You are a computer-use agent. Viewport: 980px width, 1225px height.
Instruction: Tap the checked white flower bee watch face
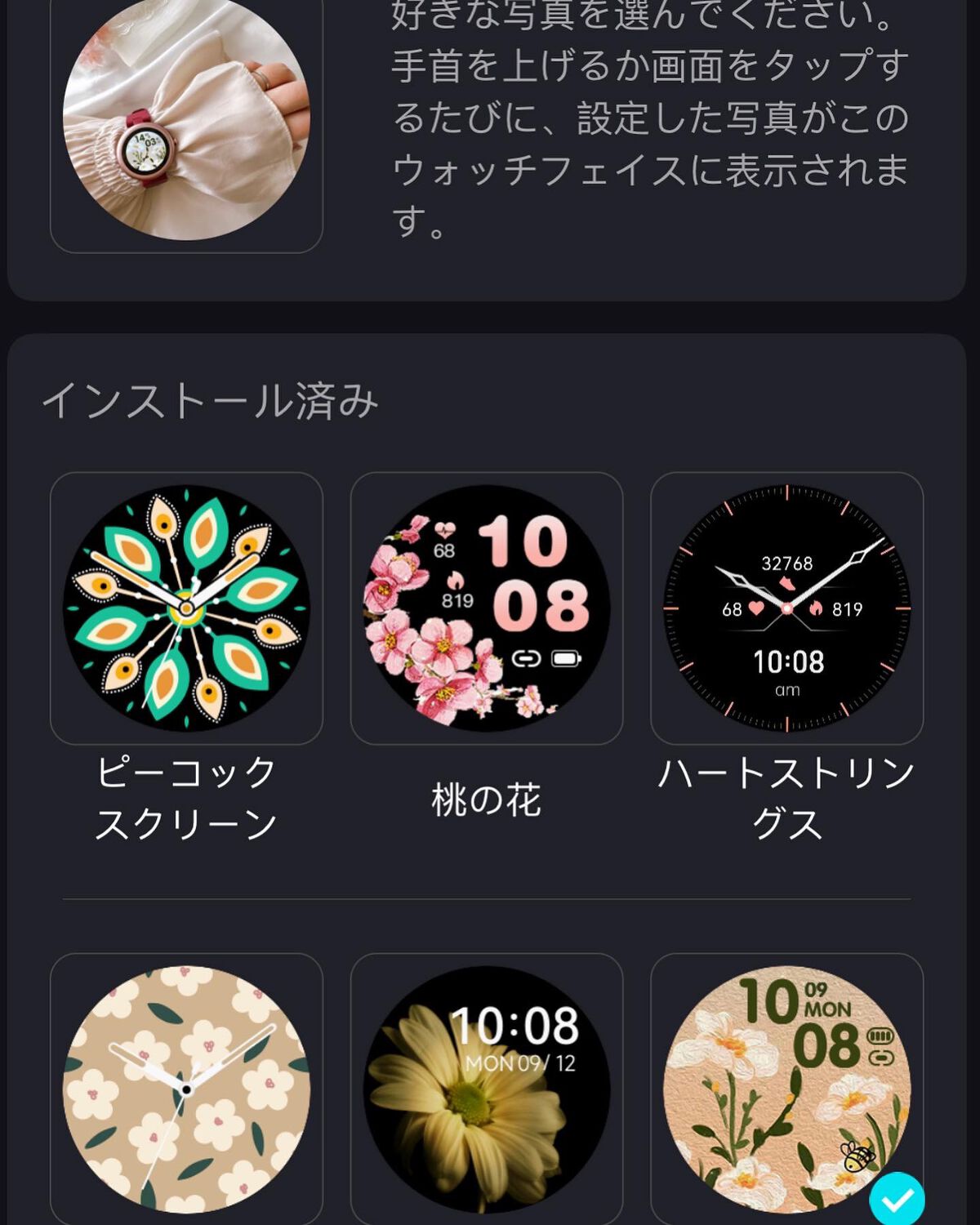click(786, 1089)
